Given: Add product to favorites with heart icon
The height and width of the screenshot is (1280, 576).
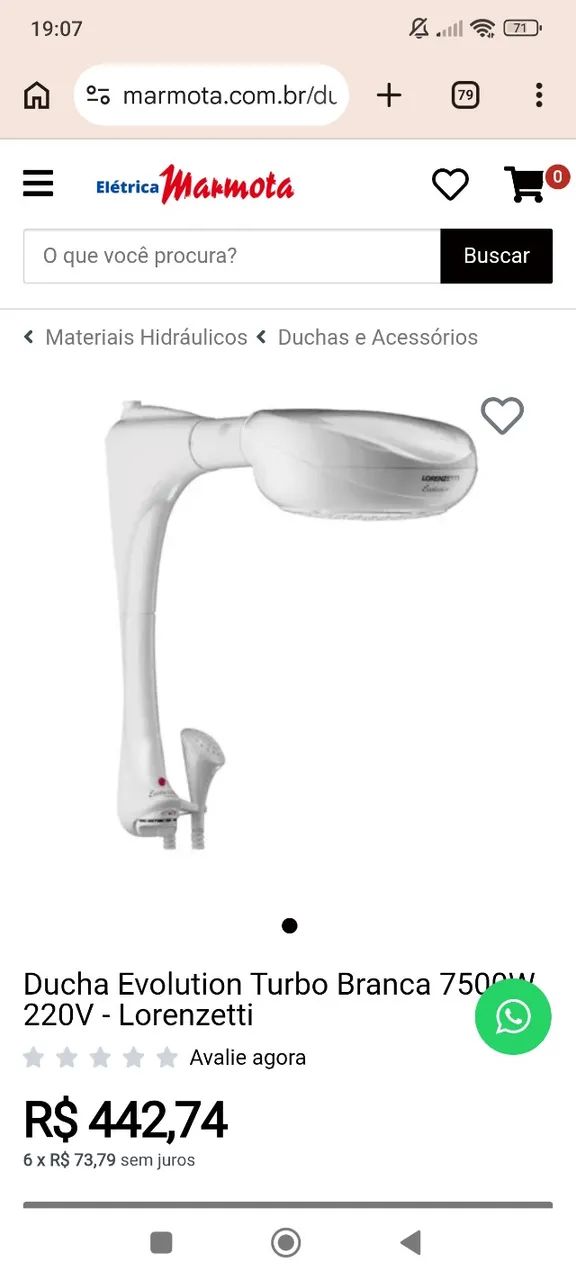Looking at the screenshot, I should click(x=502, y=415).
